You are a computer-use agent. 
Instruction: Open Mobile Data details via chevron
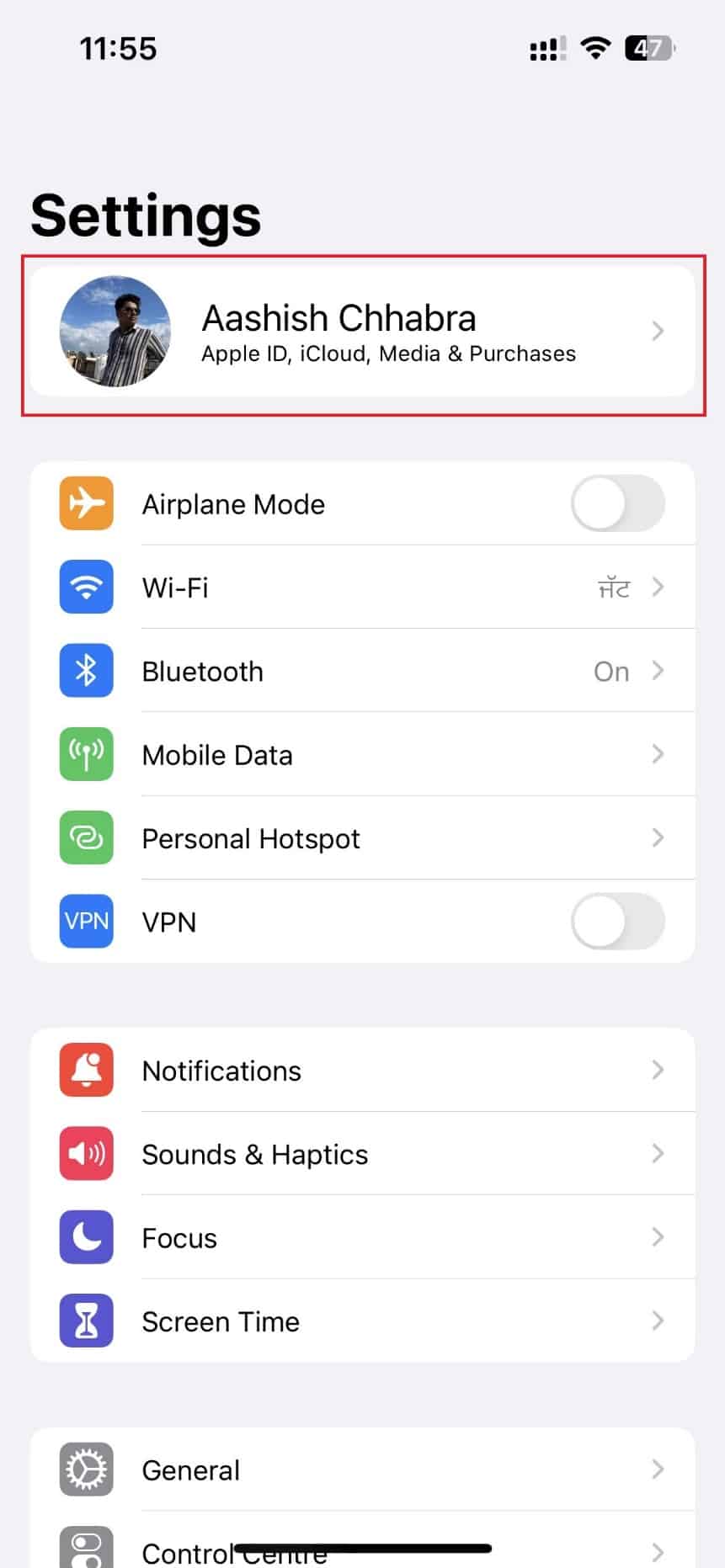[658, 754]
